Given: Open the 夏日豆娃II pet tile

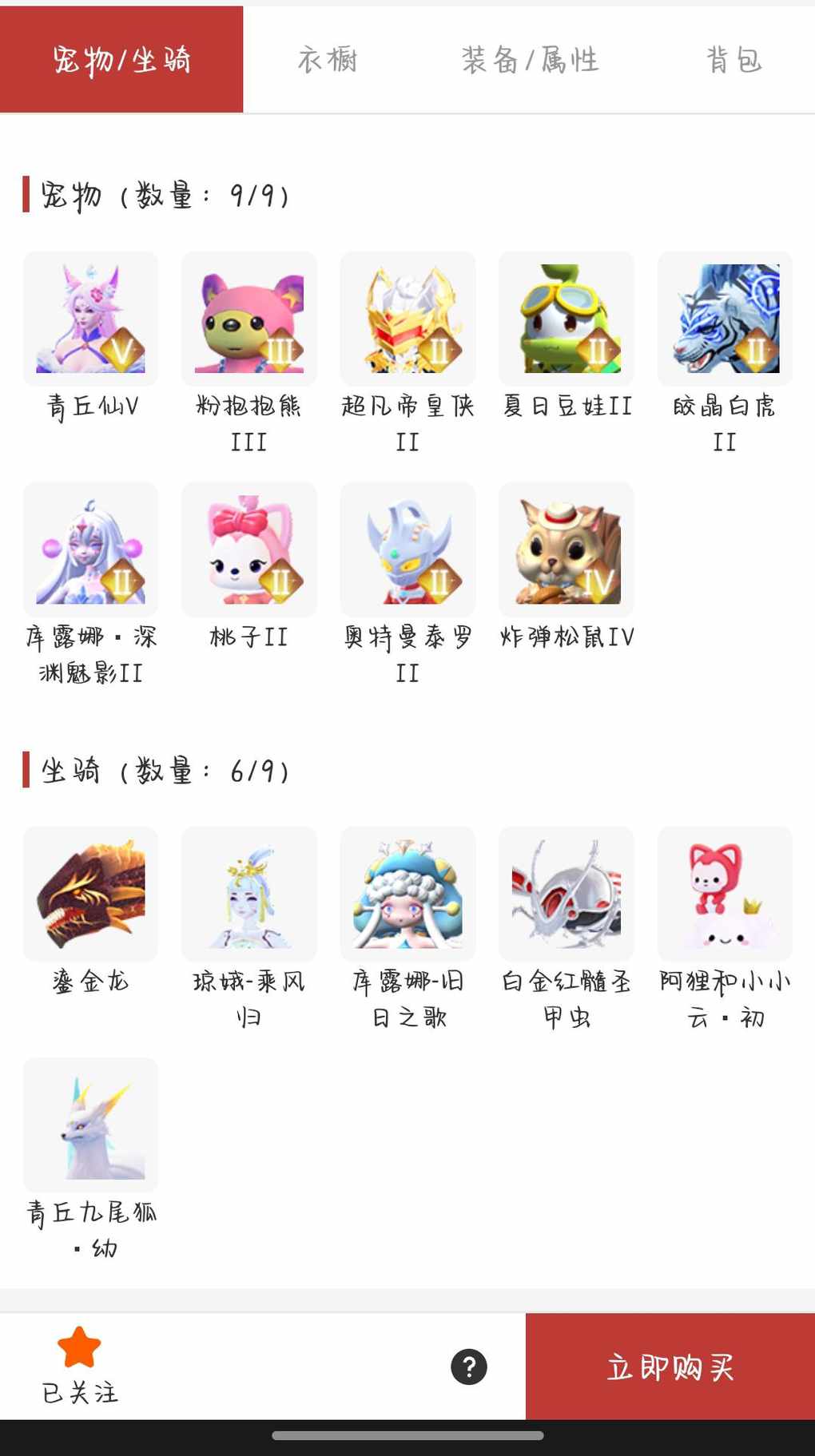Looking at the screenshot, I should tap(567, 319).
